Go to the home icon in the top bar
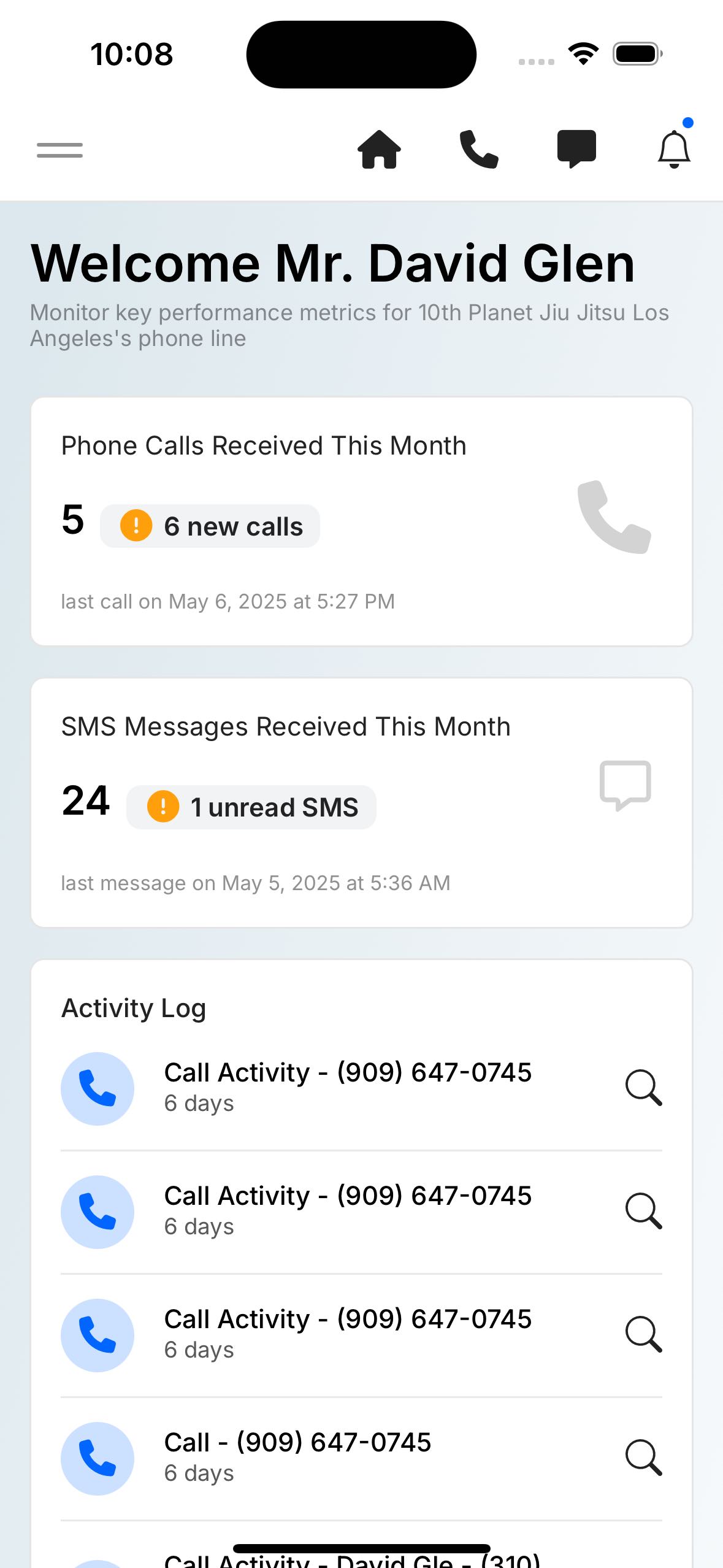Screen dimensions: 723x1568 coord(379,149)
